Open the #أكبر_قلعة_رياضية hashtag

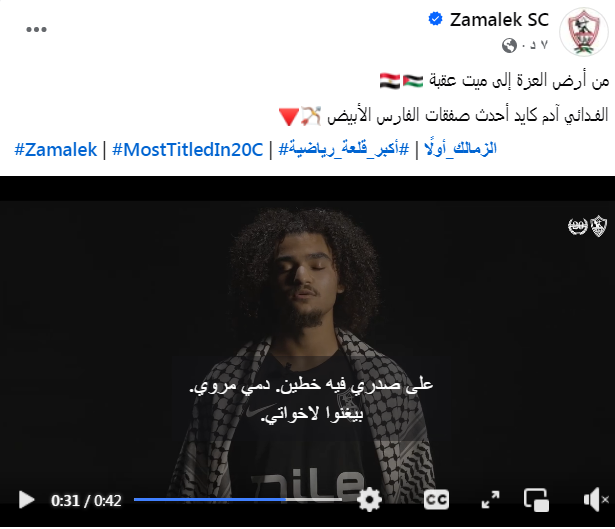pyautogui.click(x=338, y=150)
